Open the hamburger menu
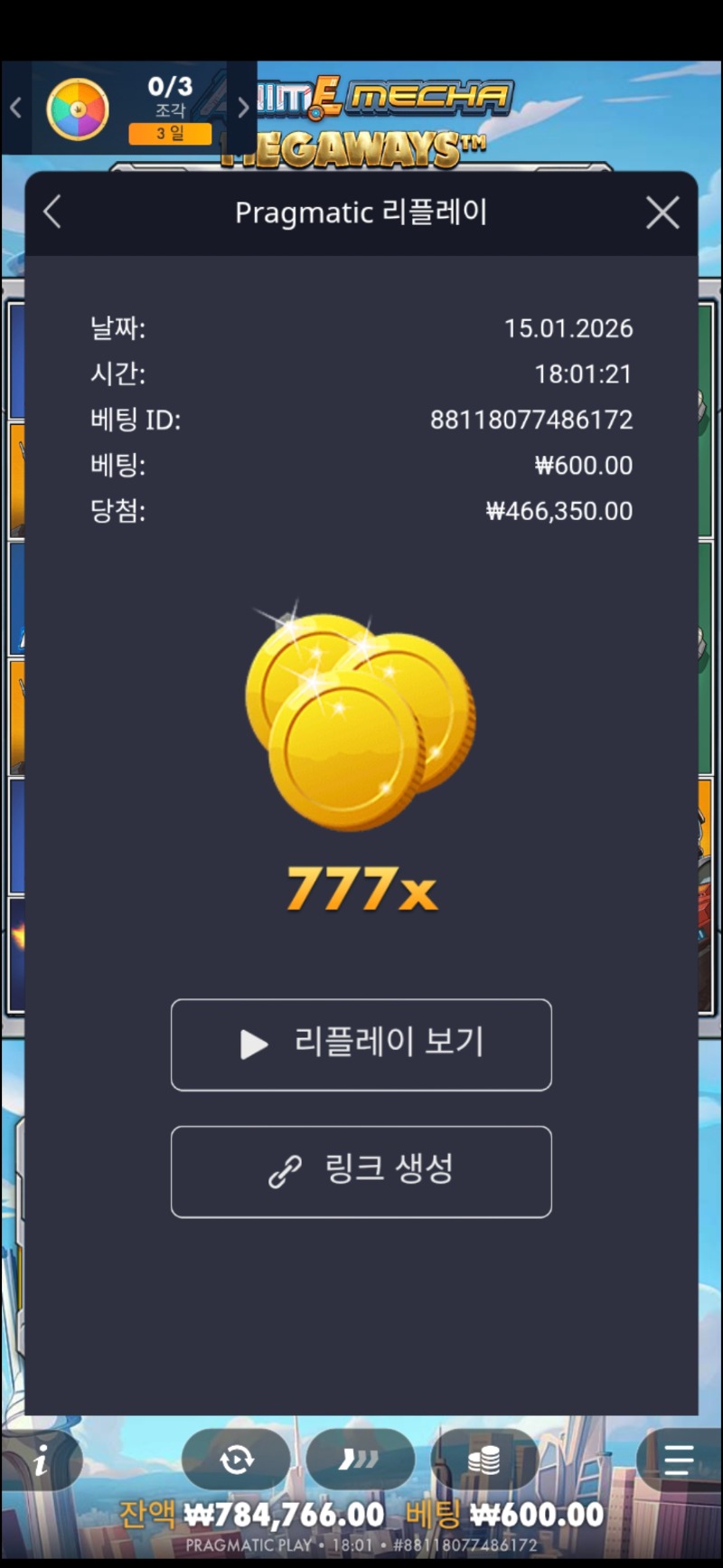The width and height of the screenshot is (723, 1568). 678,1459
